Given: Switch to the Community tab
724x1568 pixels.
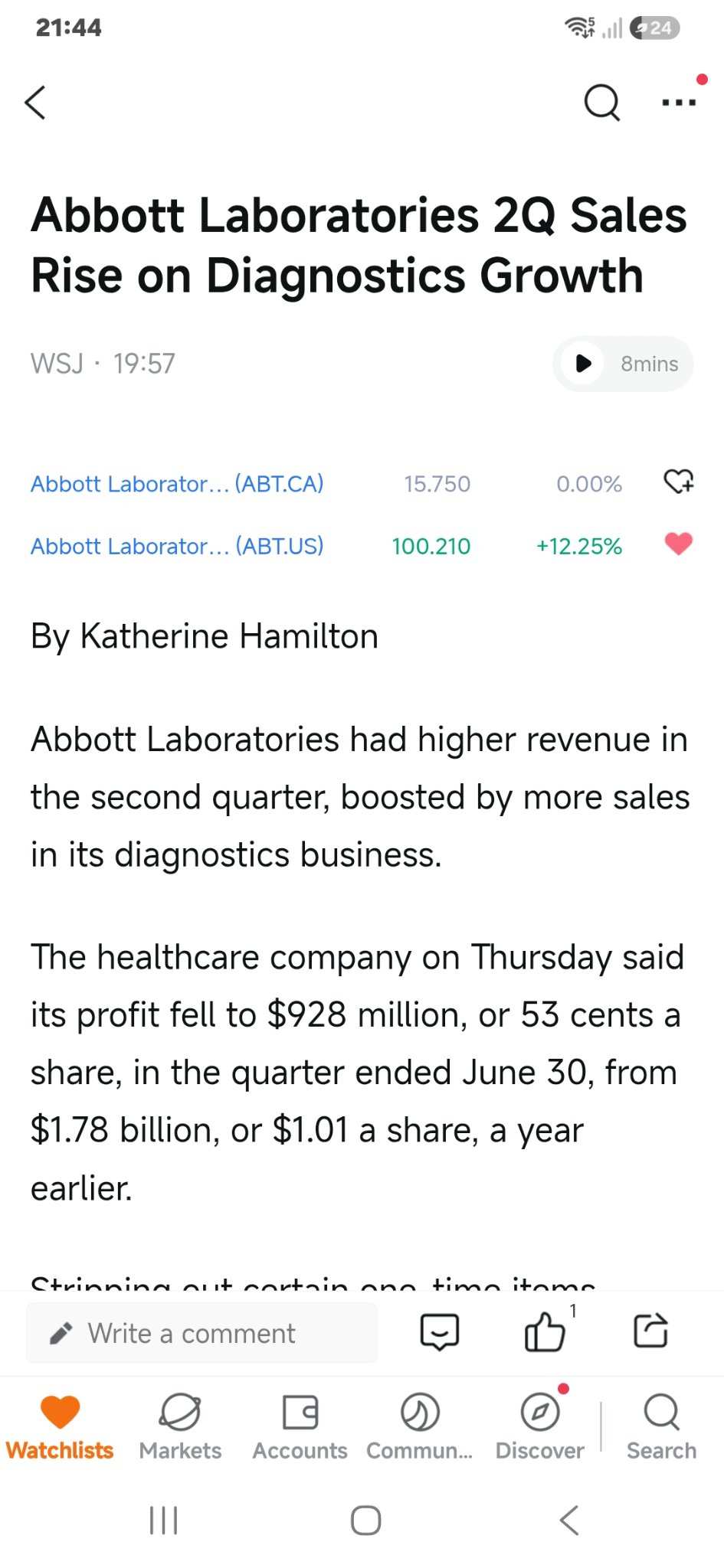Looking at the screenshot, I should tap(420, 1427).
